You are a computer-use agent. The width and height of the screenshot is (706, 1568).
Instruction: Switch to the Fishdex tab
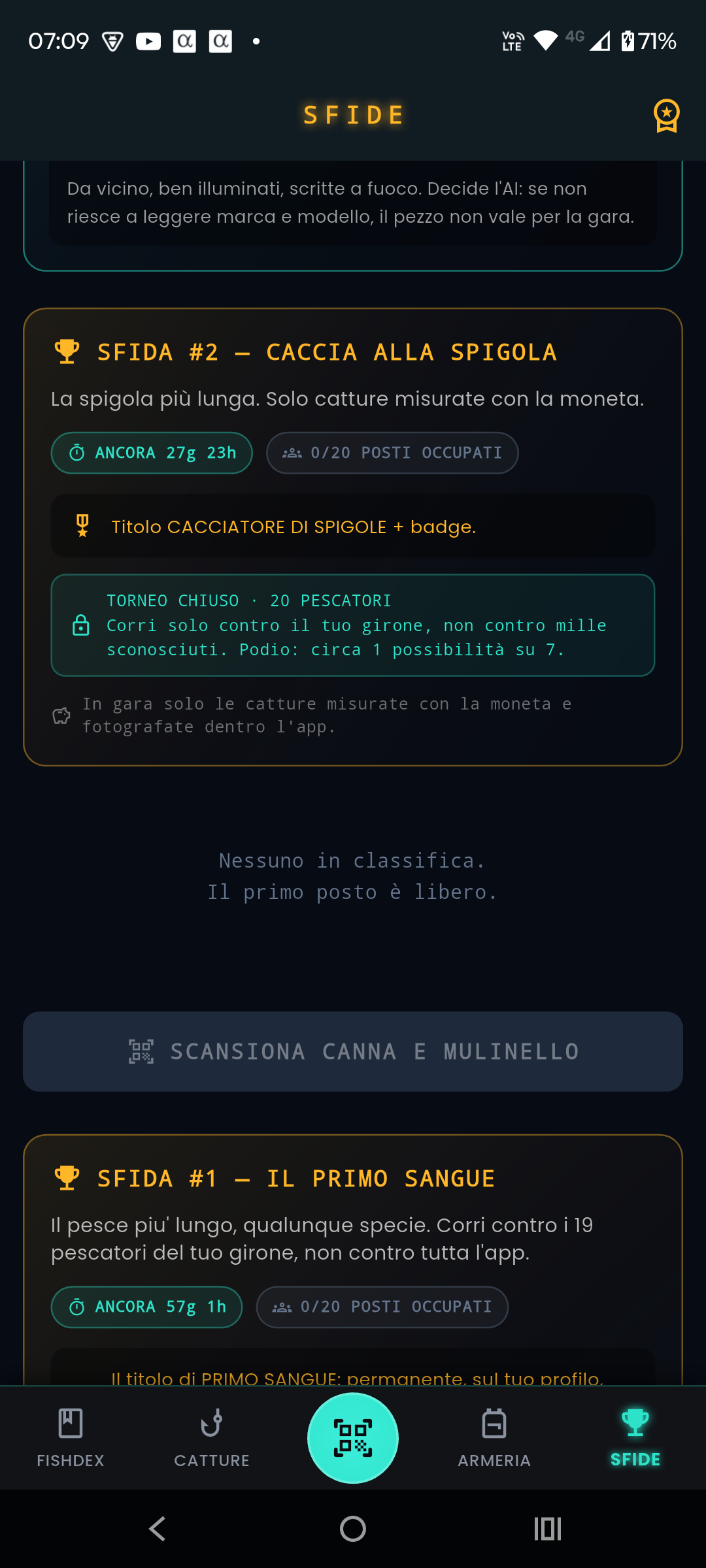[71, 1438]
